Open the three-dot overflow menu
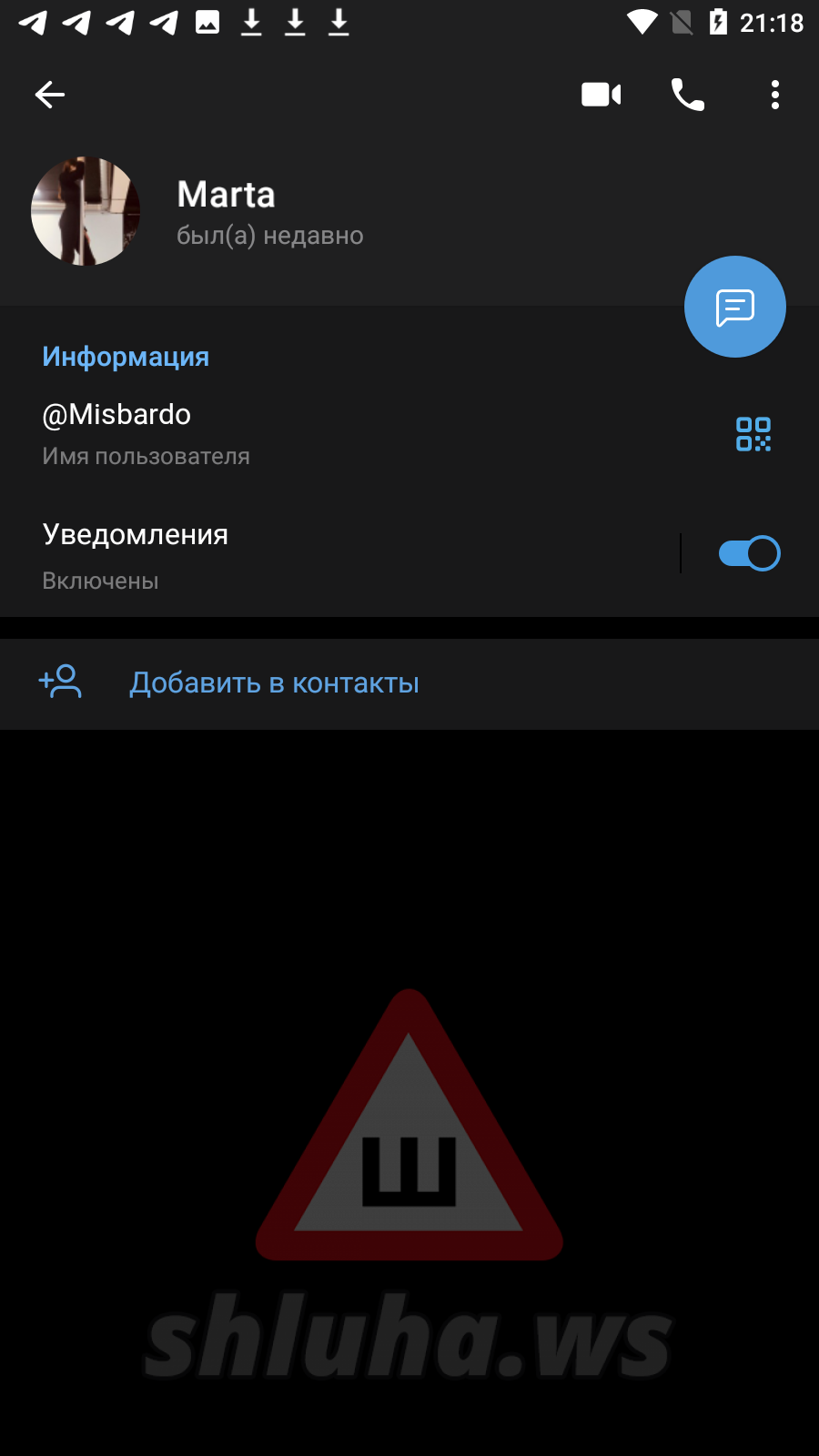 774,95
